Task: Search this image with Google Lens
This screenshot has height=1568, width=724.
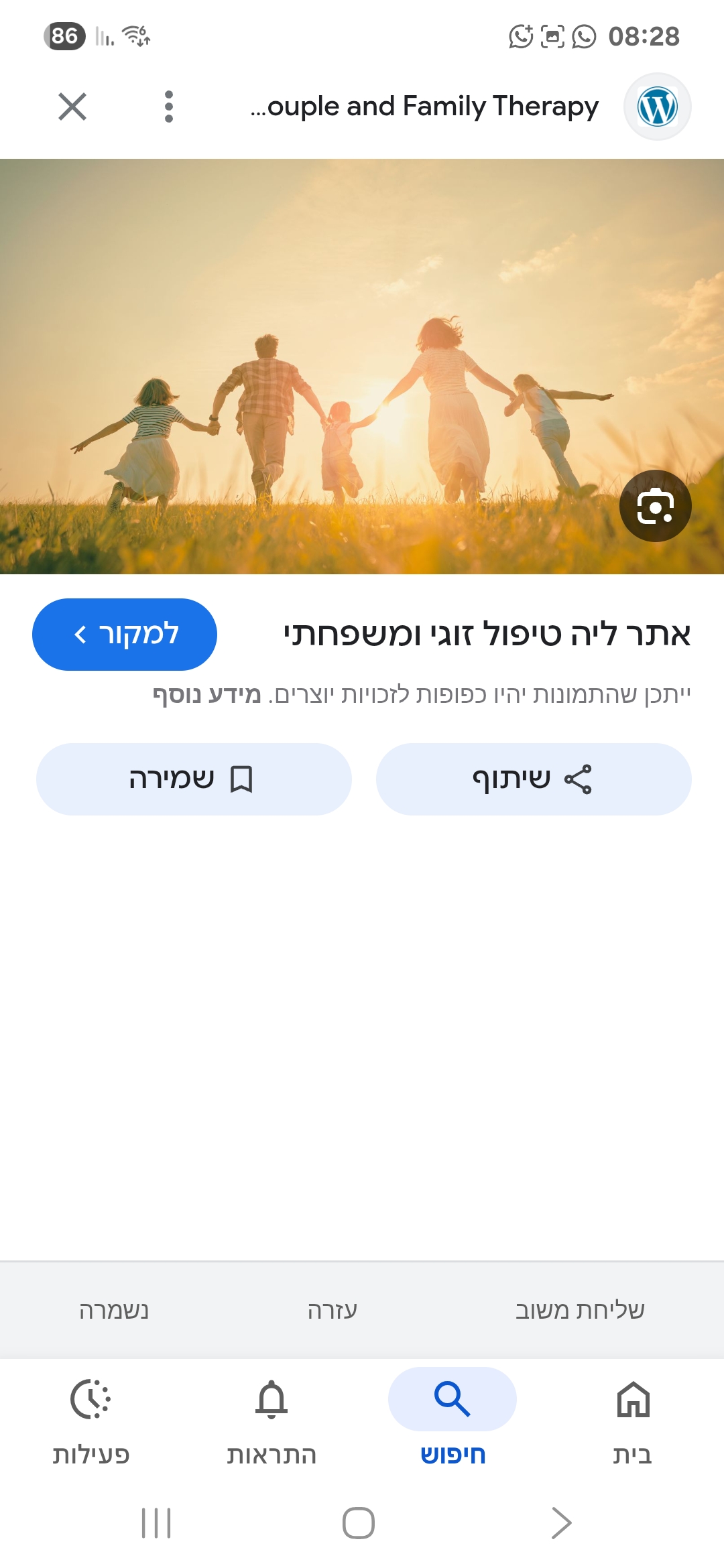Action: pos(655,506)
